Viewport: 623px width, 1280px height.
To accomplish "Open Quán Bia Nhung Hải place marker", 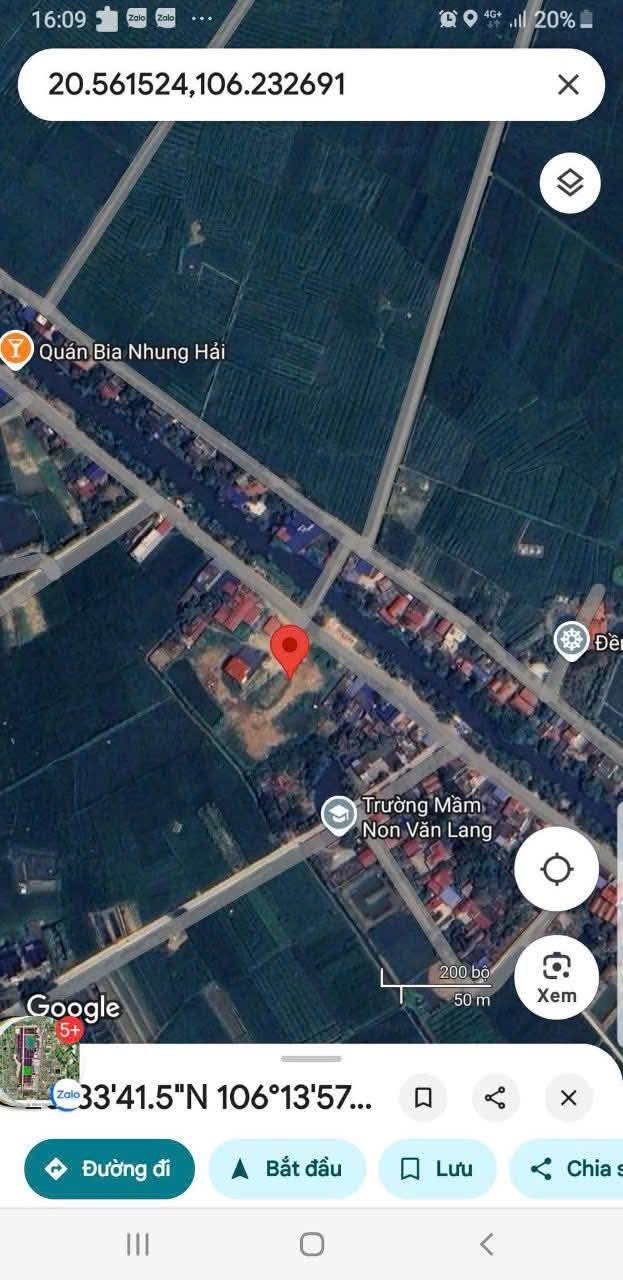I will coord(15,348).
